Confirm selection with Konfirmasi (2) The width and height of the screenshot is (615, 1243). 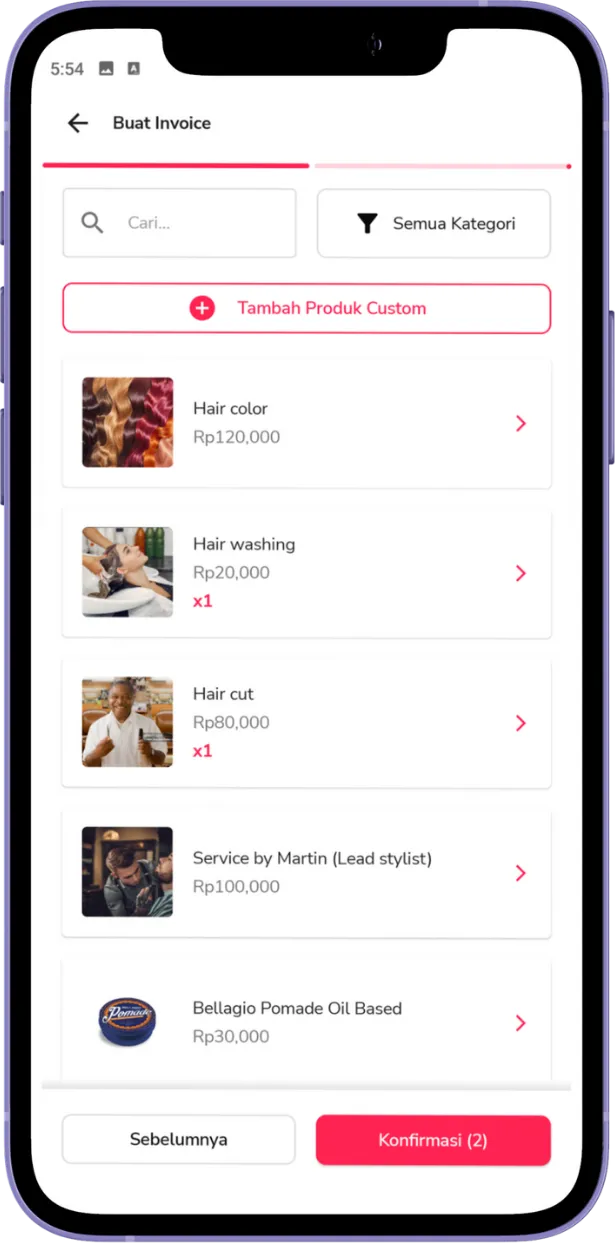[433, 1140]
